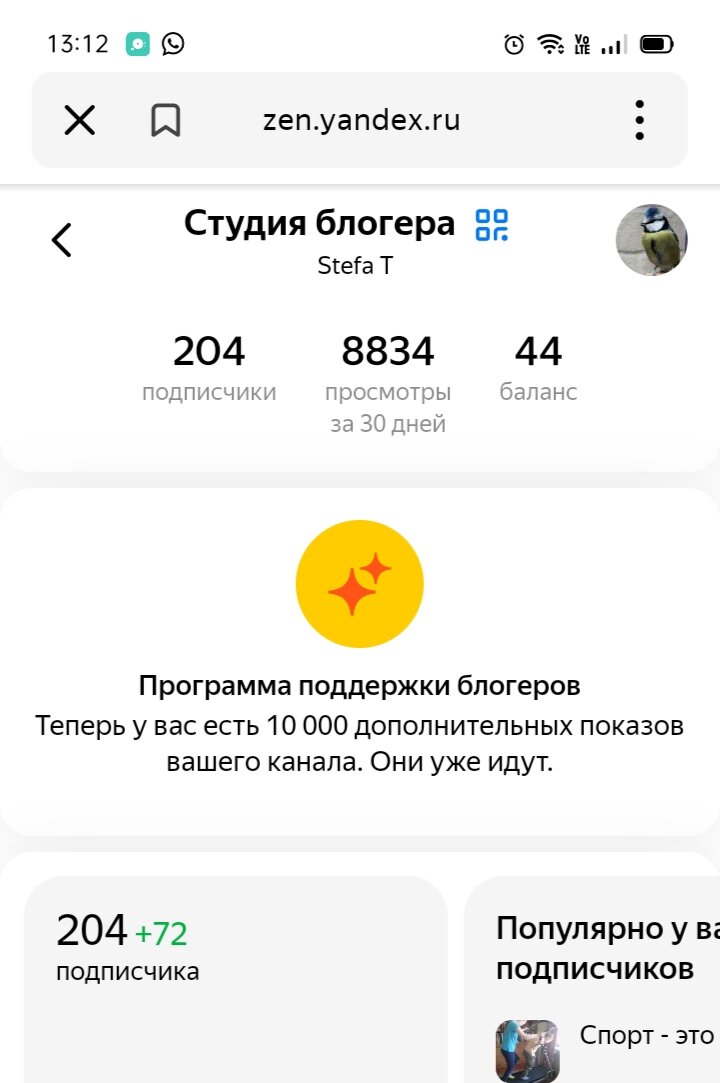
Task: View просмотры за 30 дней statistics
Action: pos(387,380)
